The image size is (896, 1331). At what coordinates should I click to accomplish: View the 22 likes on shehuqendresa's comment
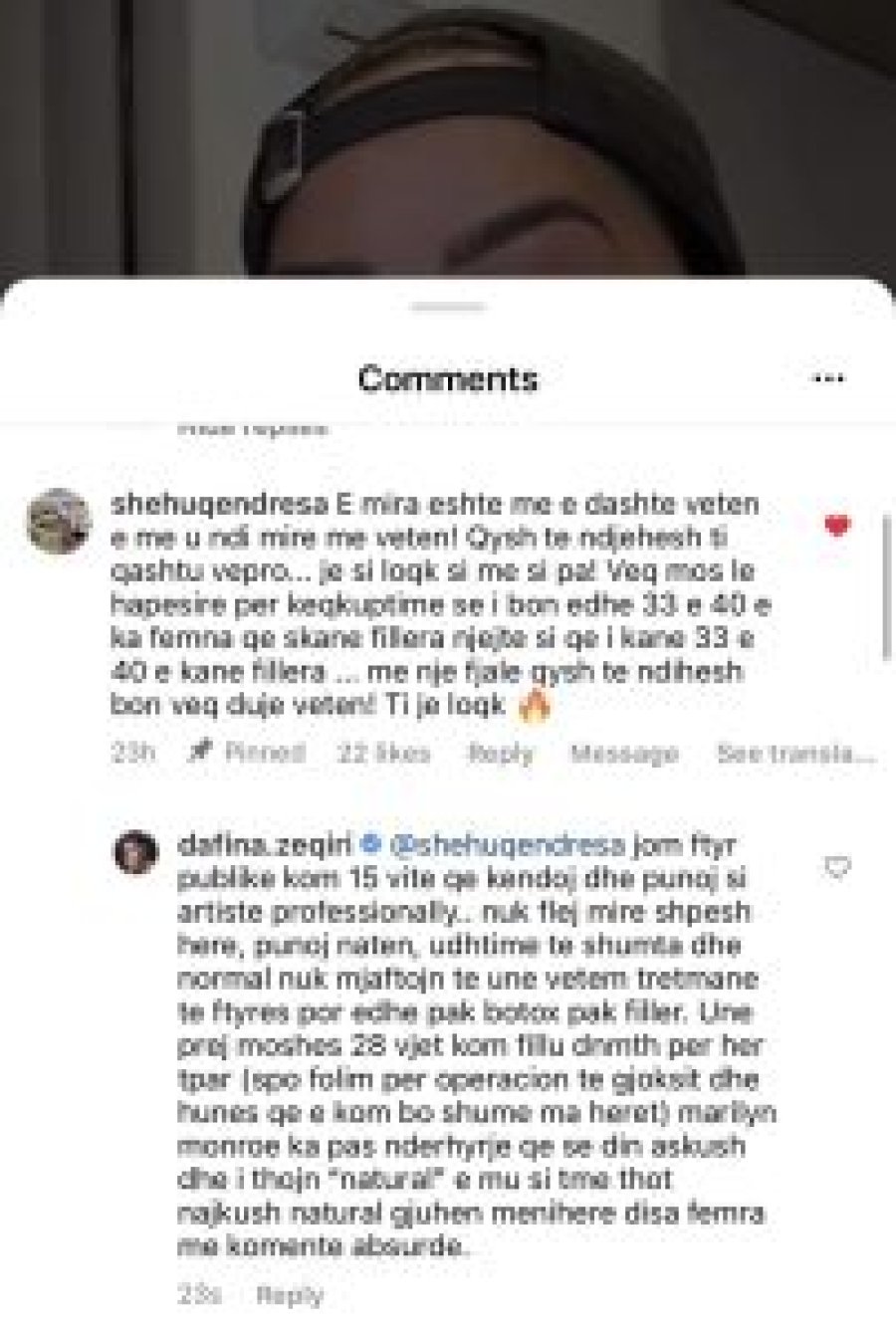(384, 754)
